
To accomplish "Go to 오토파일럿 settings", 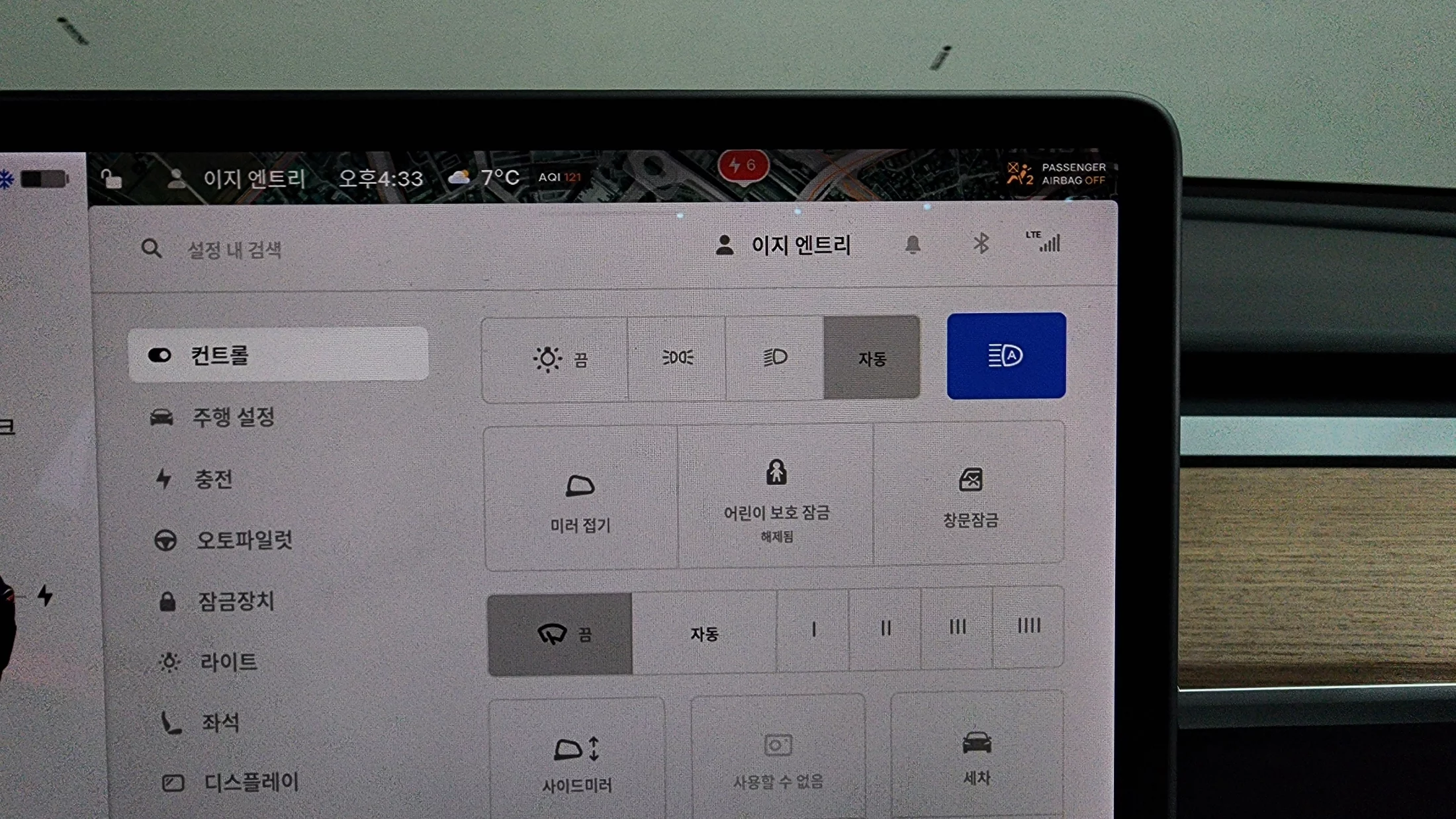I will coord(244,540).
